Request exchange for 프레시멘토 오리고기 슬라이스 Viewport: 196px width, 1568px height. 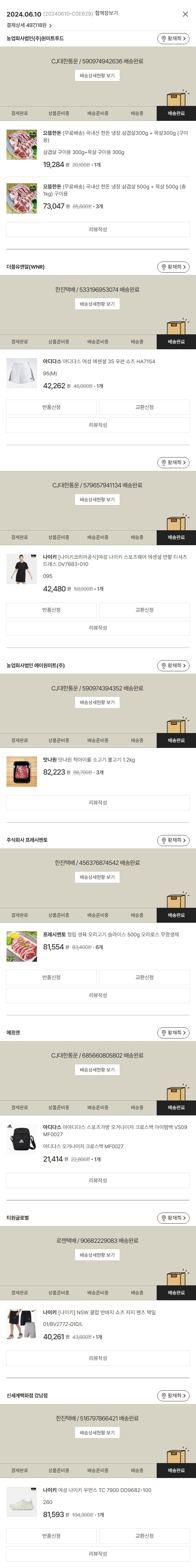coord(144,978)
